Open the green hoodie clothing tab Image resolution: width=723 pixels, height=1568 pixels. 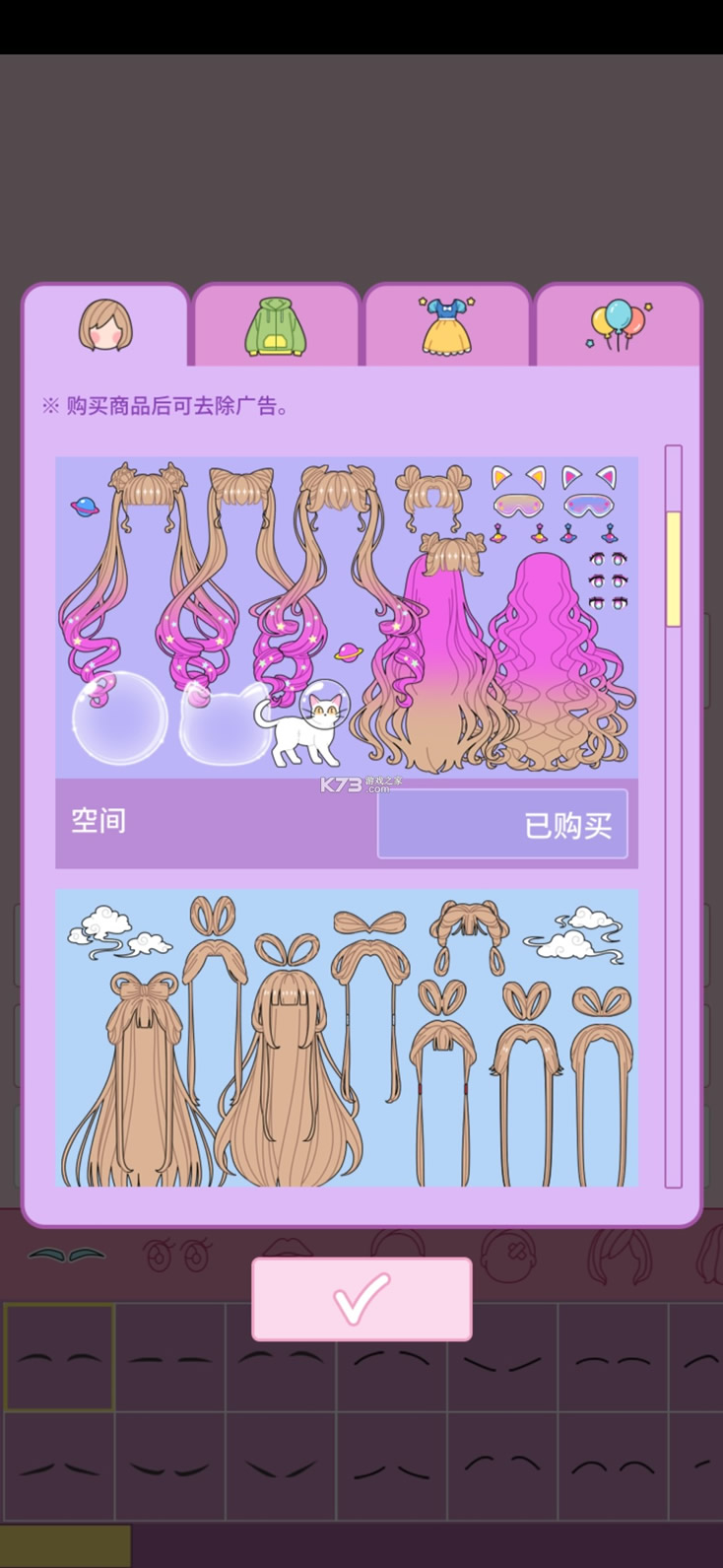click(x=276, y=327)
